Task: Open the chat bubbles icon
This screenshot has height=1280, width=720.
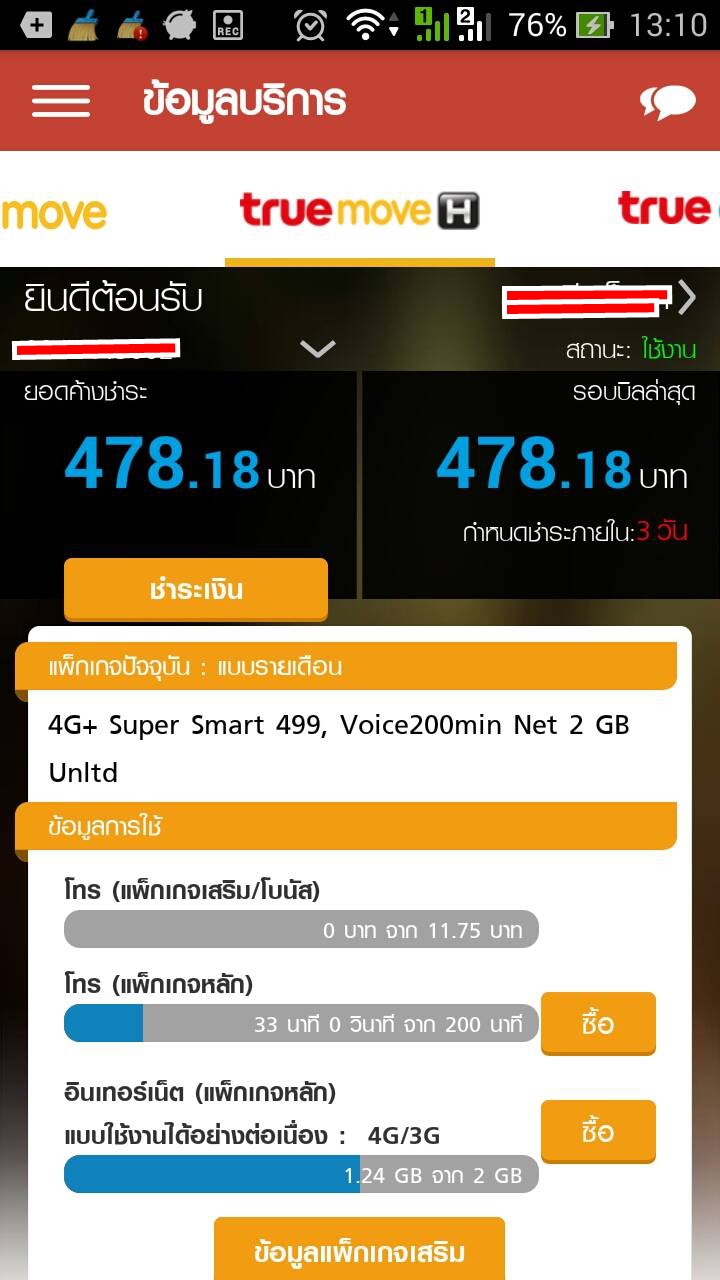Action: pyautogui.click(x=667, y=102)
